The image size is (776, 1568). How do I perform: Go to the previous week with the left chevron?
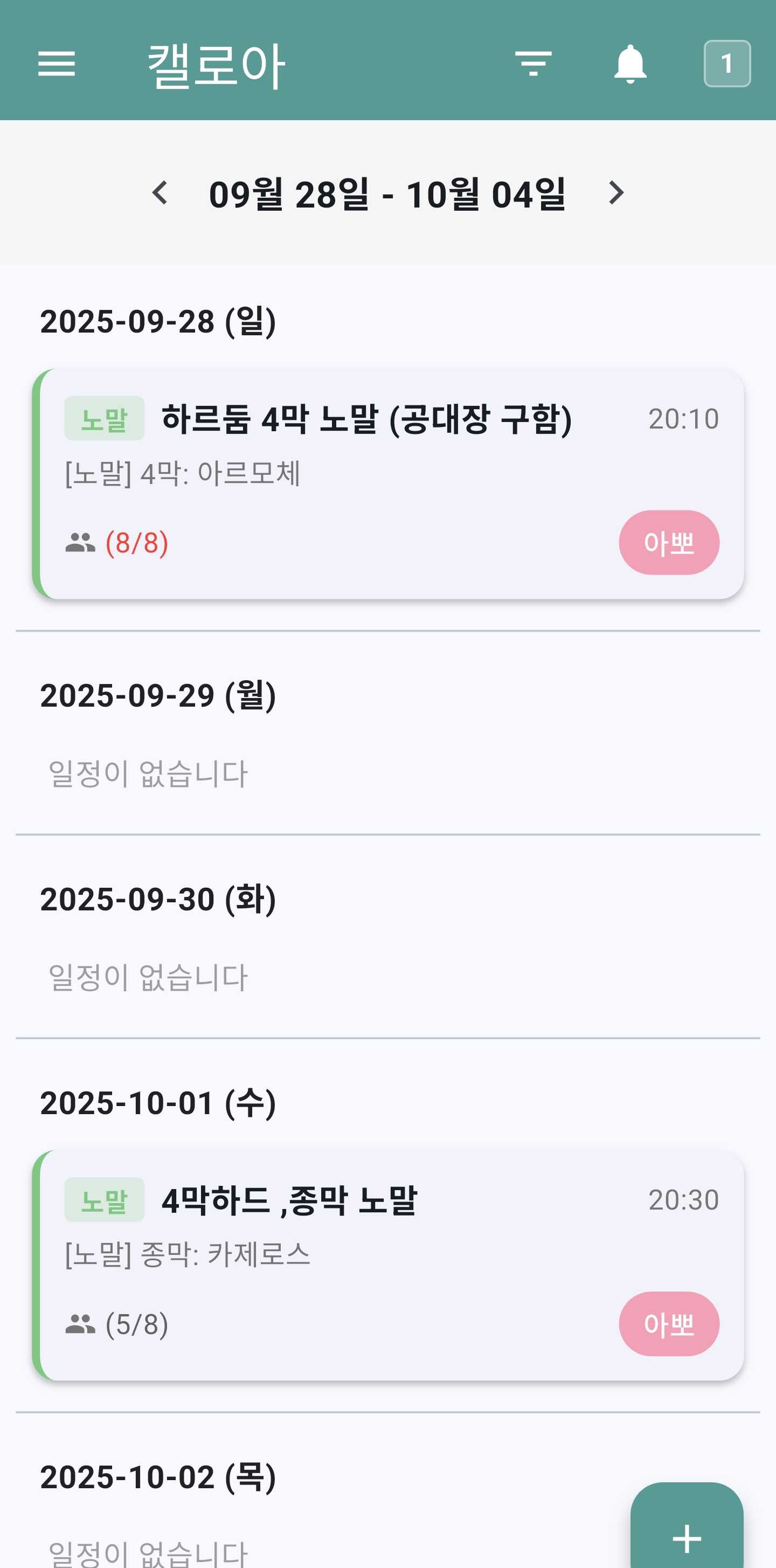click(x=160, y=192)
